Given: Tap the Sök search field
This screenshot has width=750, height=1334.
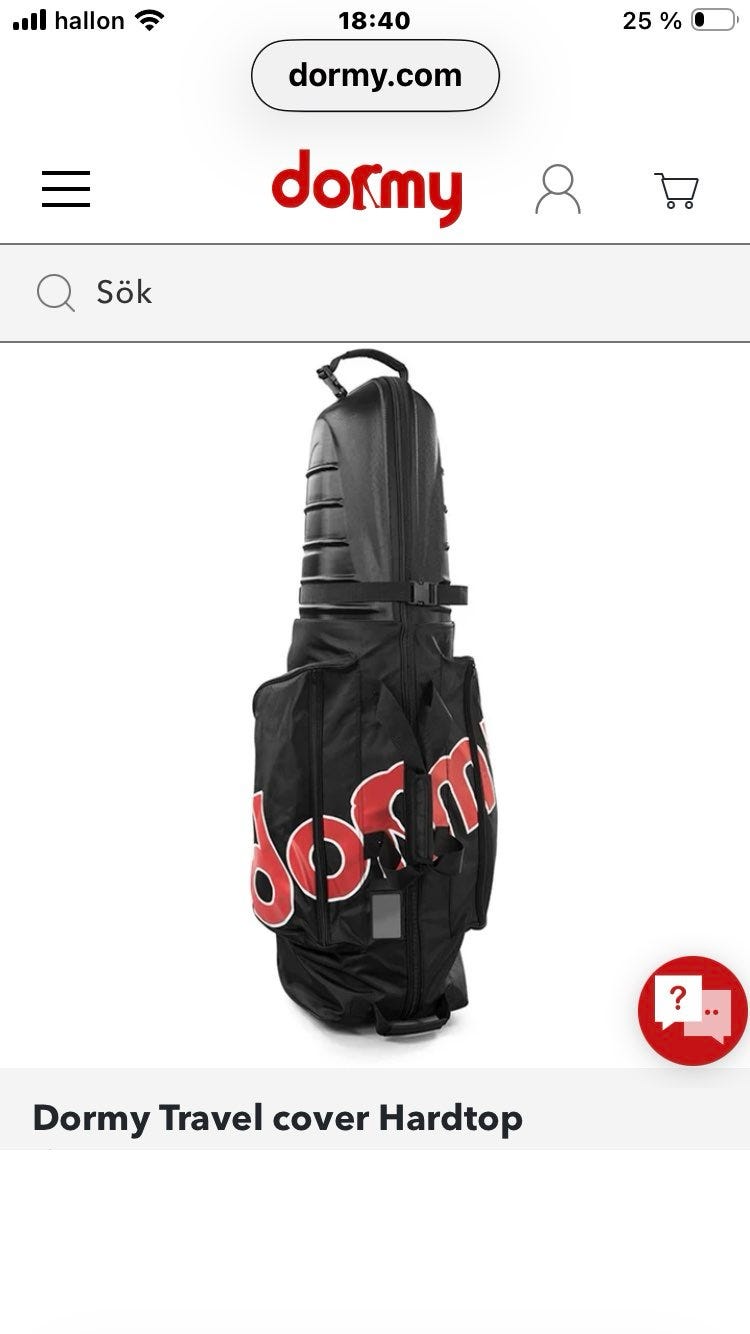Looking at the screenshot, I should 375,293.
